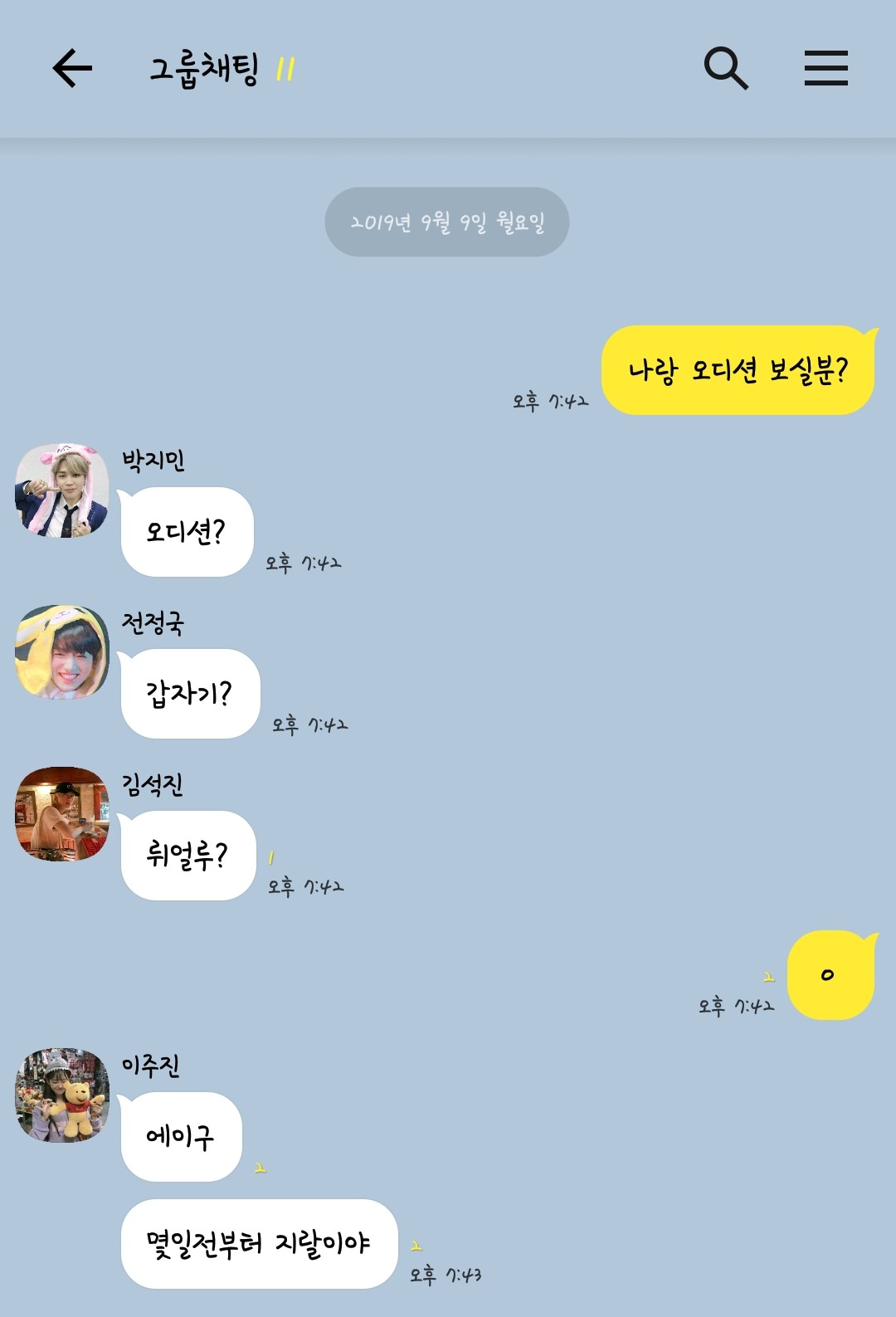
Task: Tap 김석진's profile avatar
Action: [x=62, y=814]
